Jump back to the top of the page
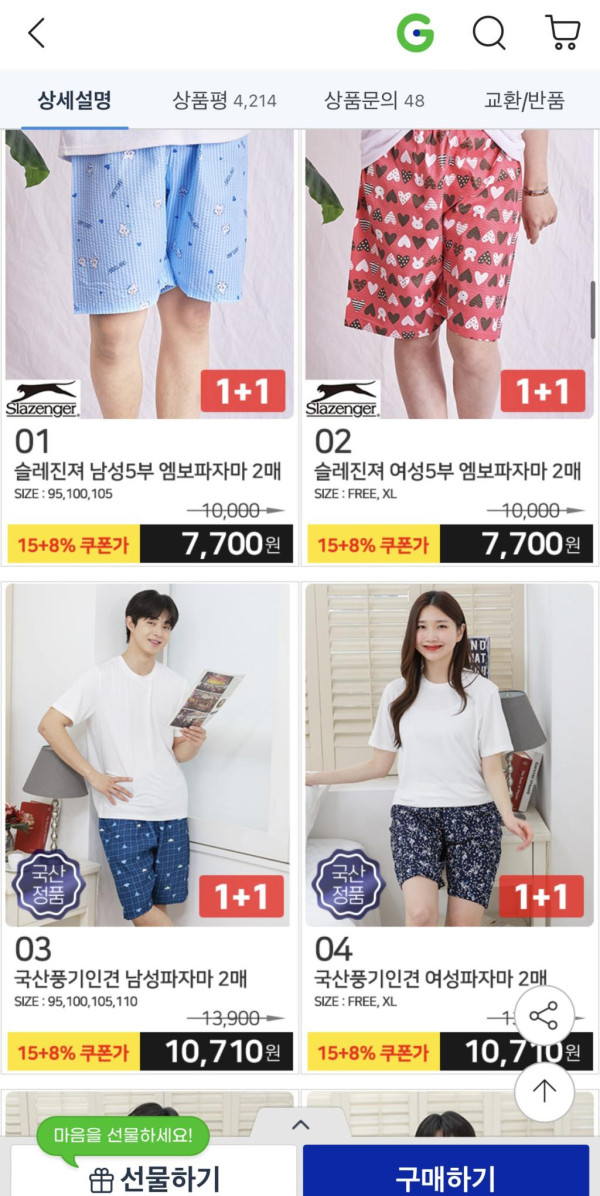The height and width of the screenshot is (1196, 600). pos(544,1091)
